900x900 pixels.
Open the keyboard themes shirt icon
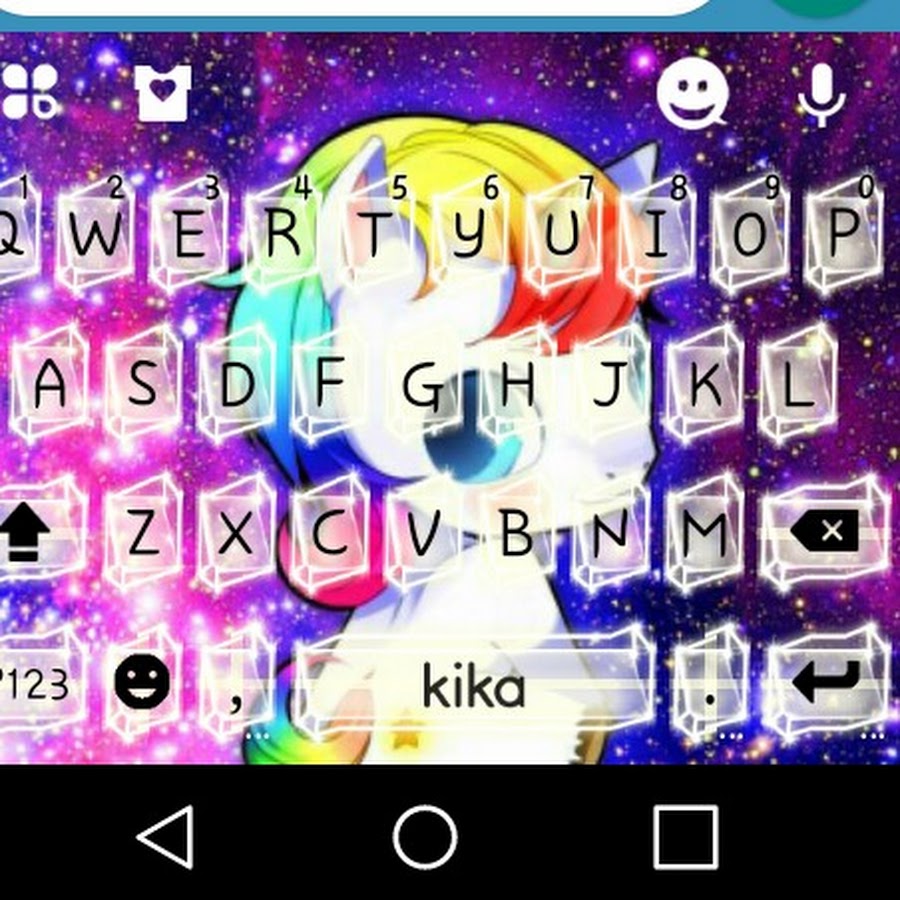pos(162,93)
